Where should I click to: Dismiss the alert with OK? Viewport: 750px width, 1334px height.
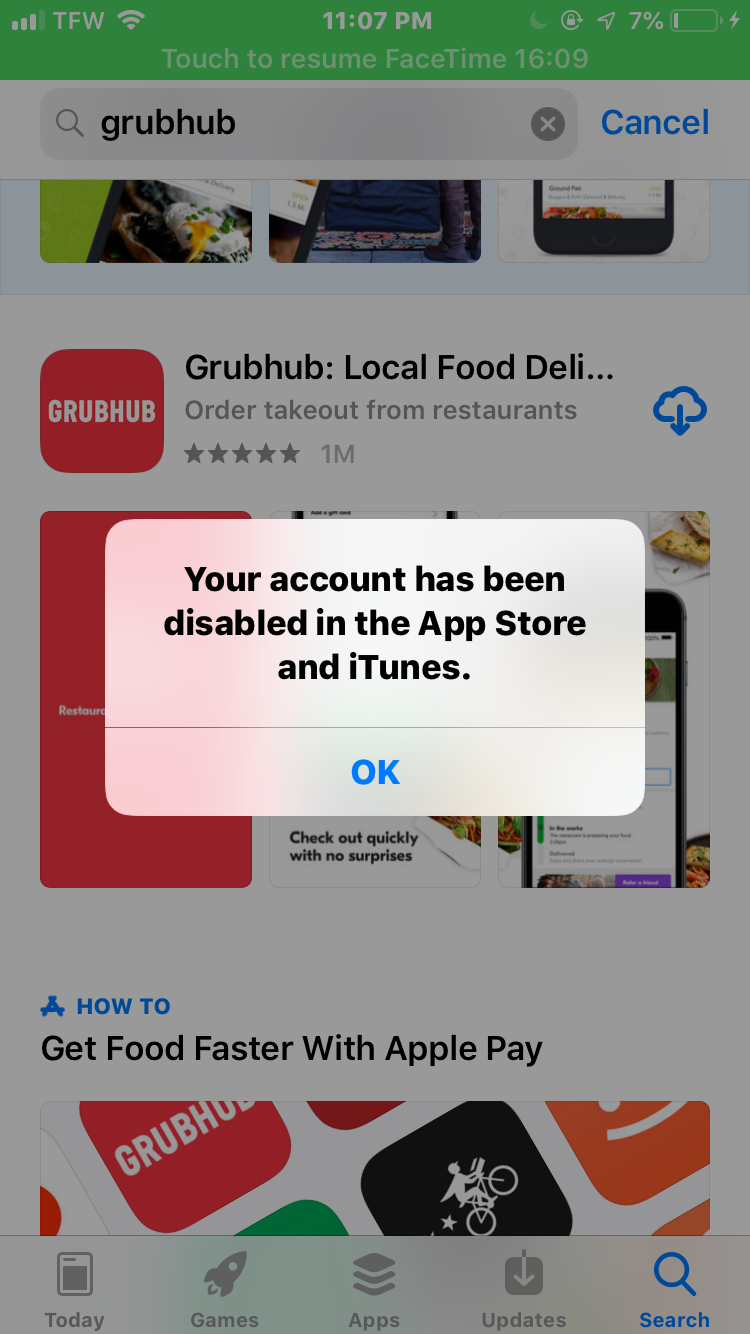(375, 772)
